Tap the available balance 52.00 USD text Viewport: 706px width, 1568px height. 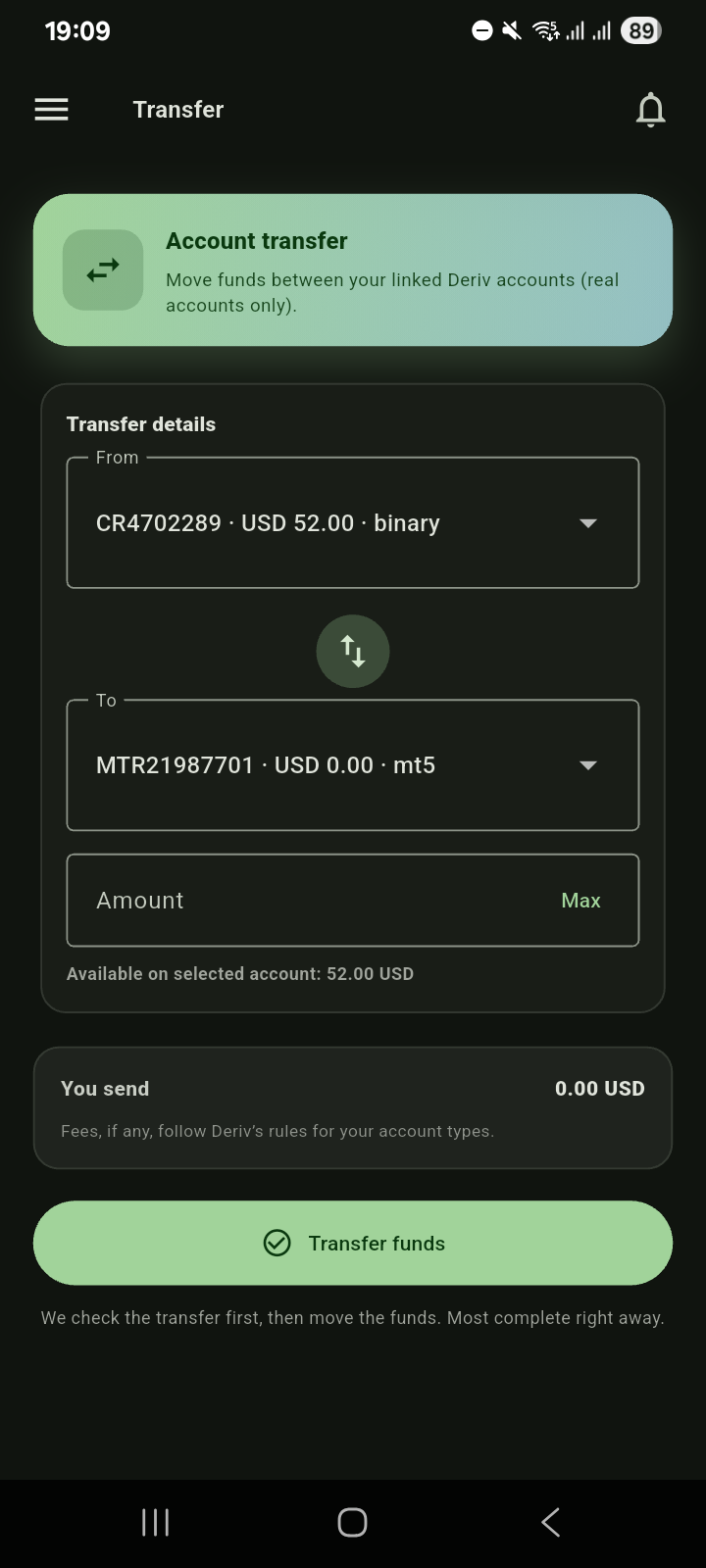(x=240, y=973)
